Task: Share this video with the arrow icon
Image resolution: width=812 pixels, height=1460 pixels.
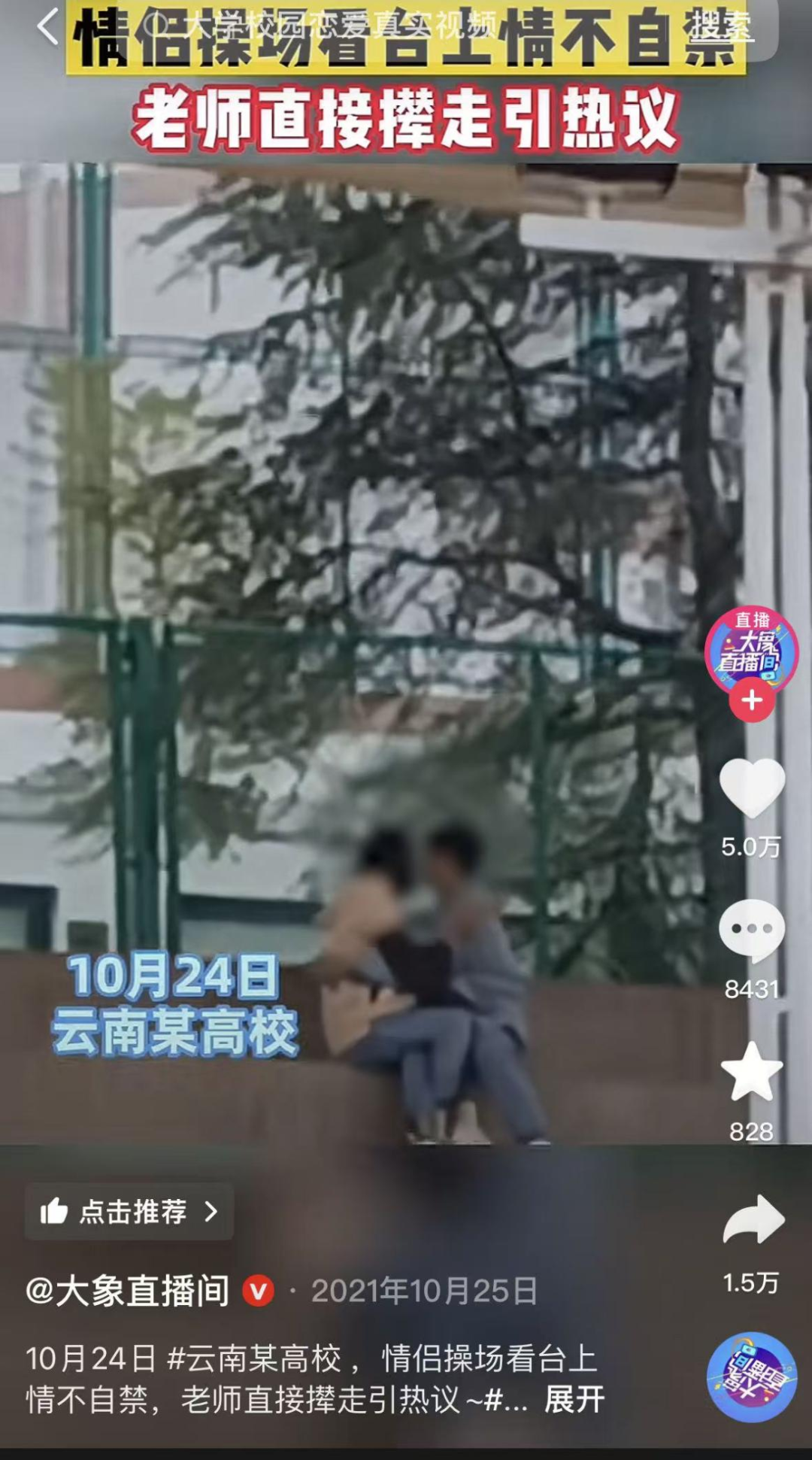Action: [x=753, y=1220]
